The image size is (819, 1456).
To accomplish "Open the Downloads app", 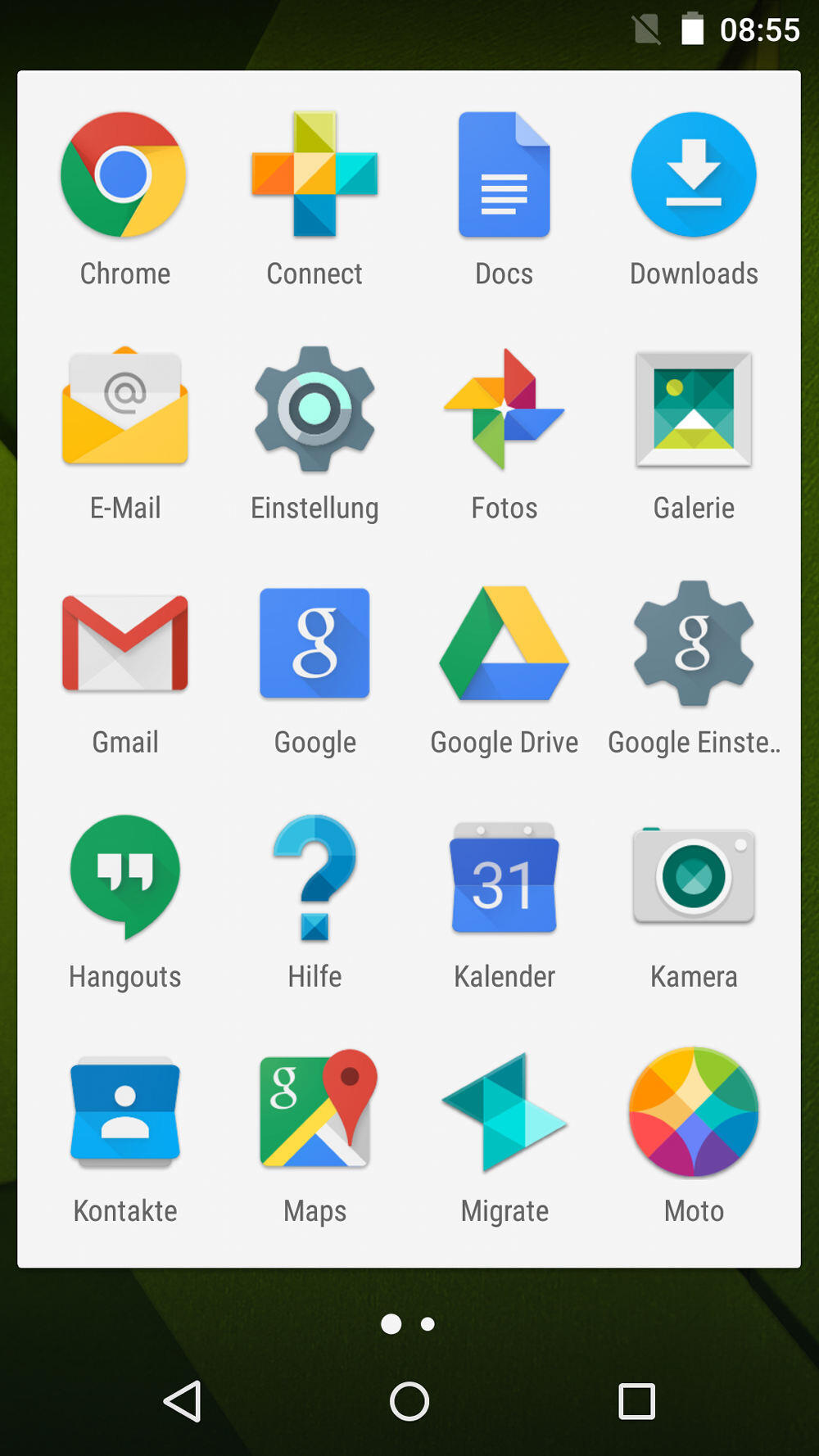I will (x=694, y=175).
